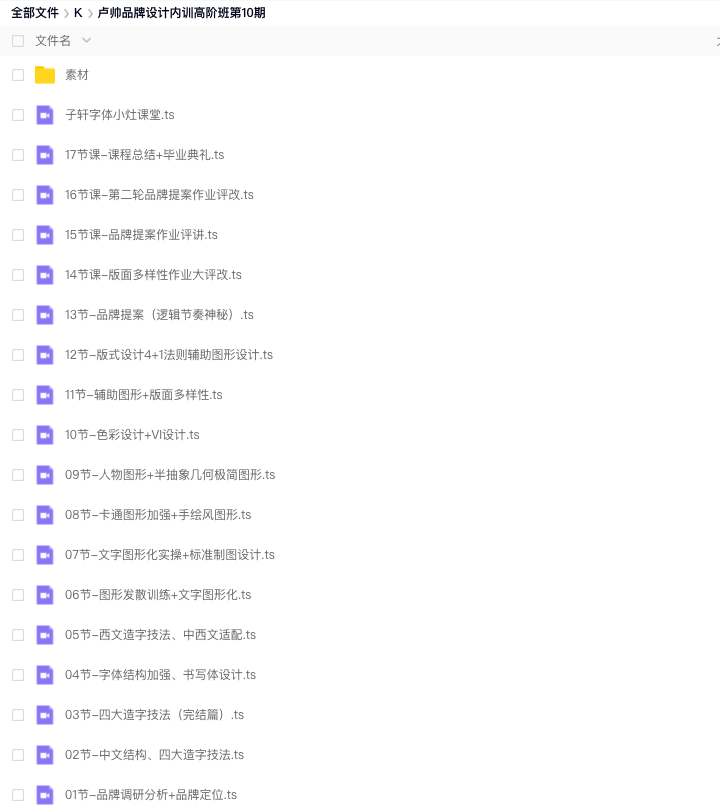Click the video icon for 08节-卡通图形加强+手绘风图形.ts
Viewport: 720px width, 812px height.
coord(44,514)
